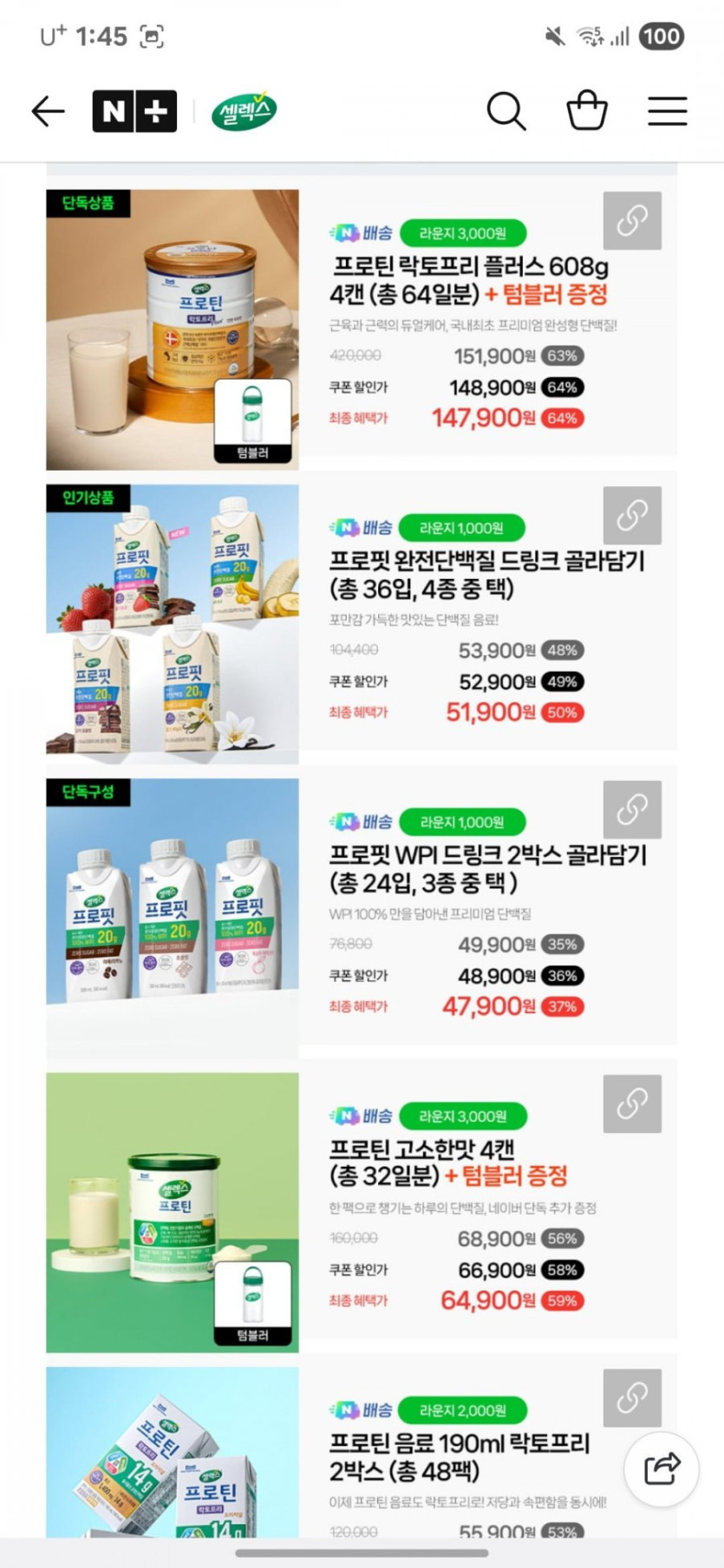724x1568 pixels.
Task: Open 프로핏 WPI 드링크 2박스 골라담기
Action: pos(486,869)
